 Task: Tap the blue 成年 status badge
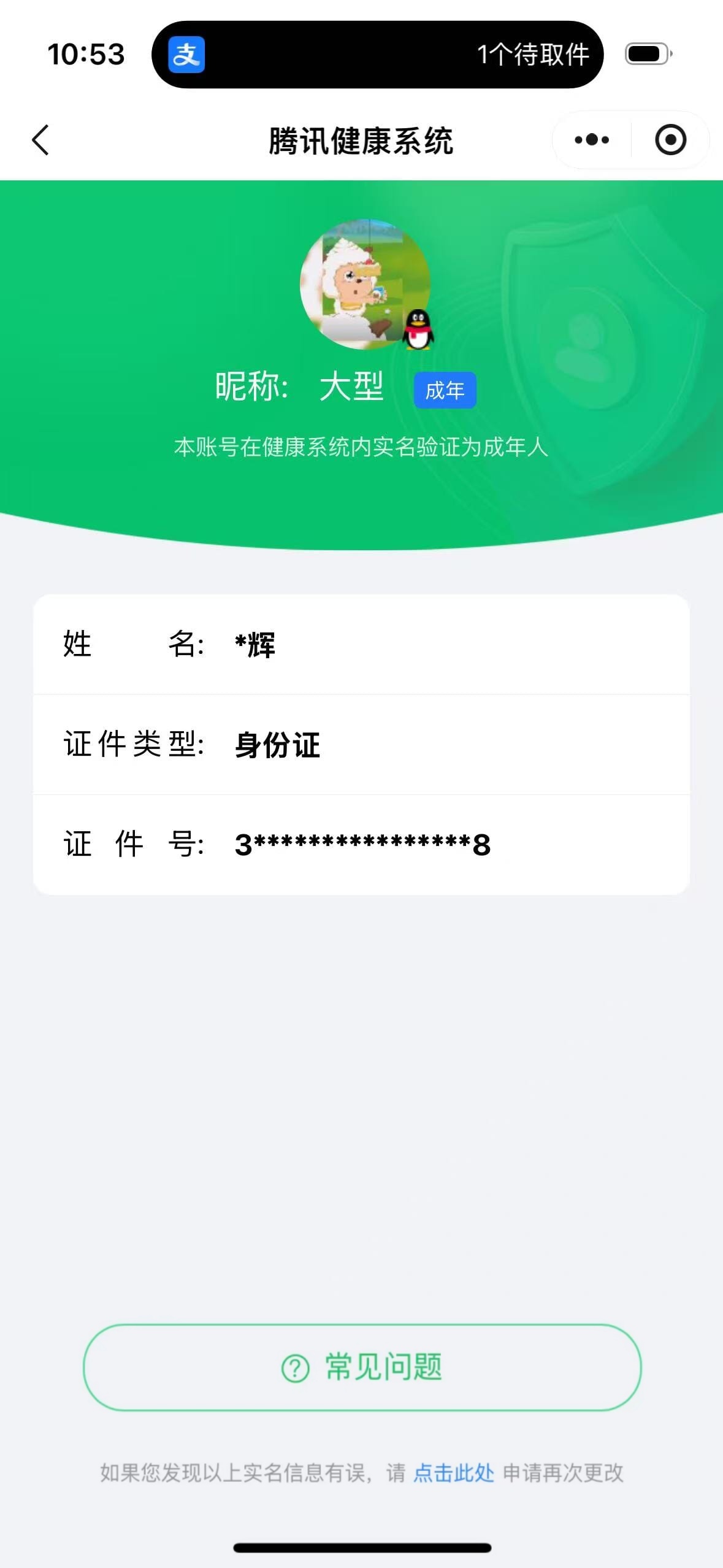[445, 390]
